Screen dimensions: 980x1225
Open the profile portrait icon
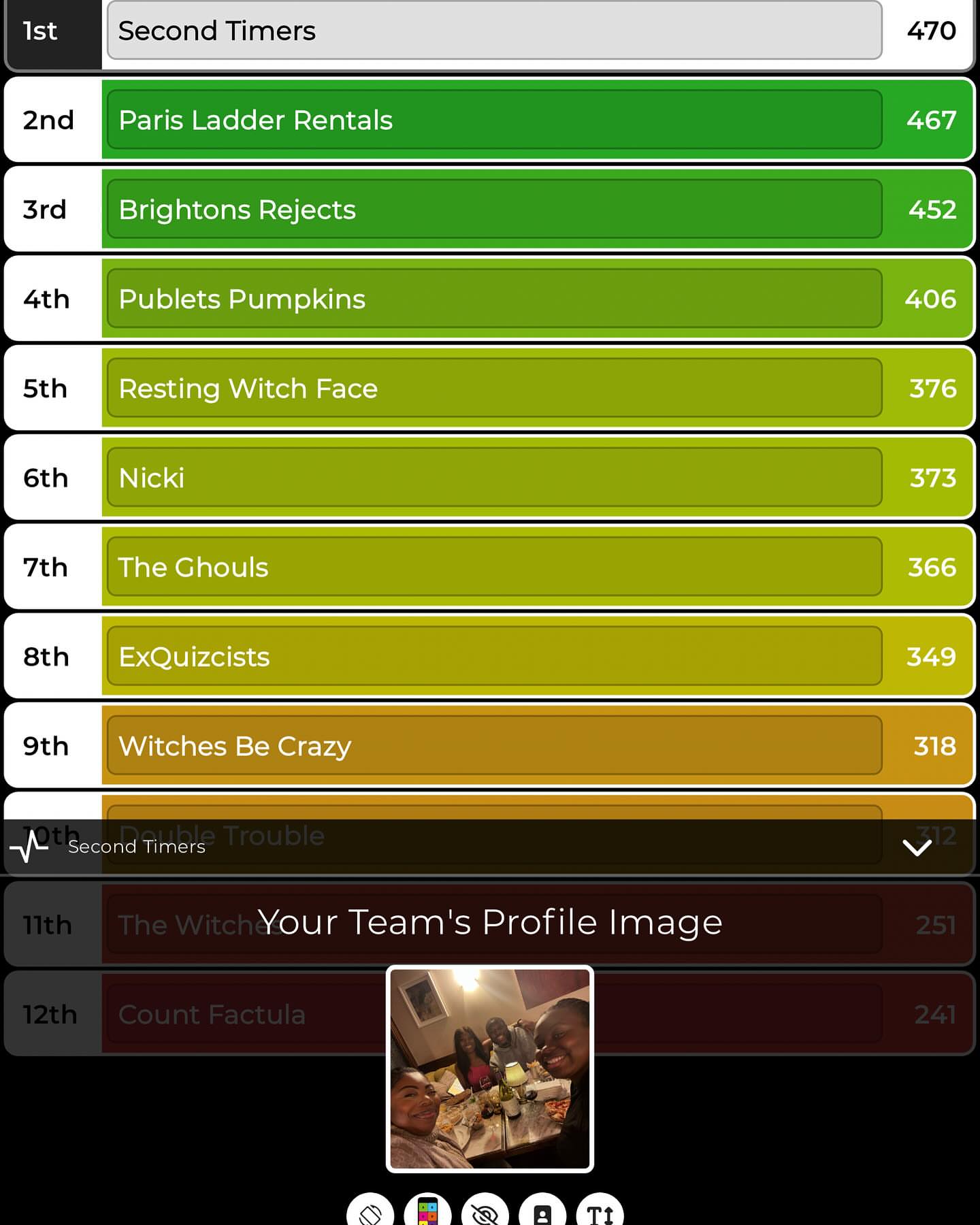click(542, 1213)
